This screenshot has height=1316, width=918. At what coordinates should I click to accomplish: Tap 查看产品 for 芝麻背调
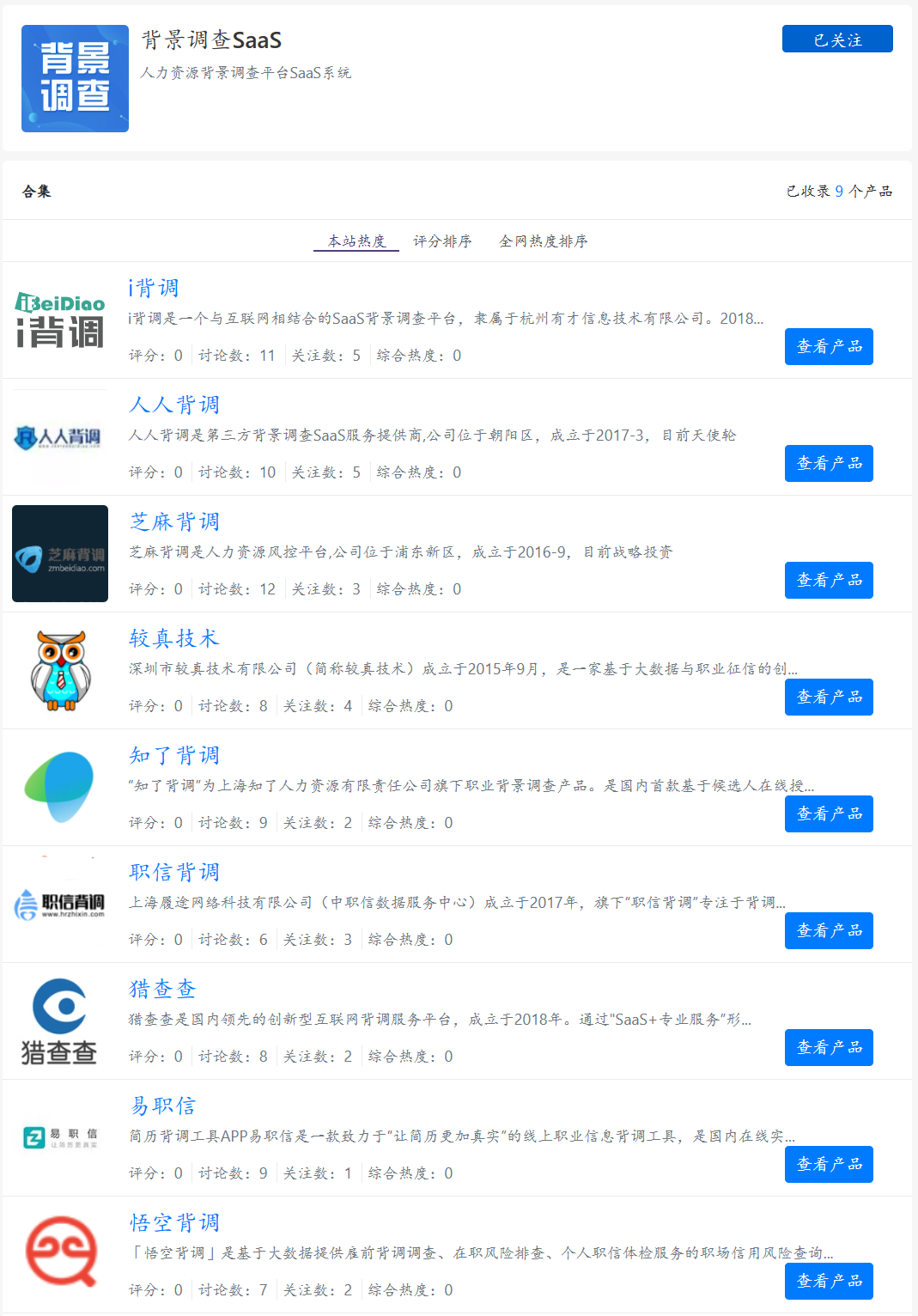point(828,580)
